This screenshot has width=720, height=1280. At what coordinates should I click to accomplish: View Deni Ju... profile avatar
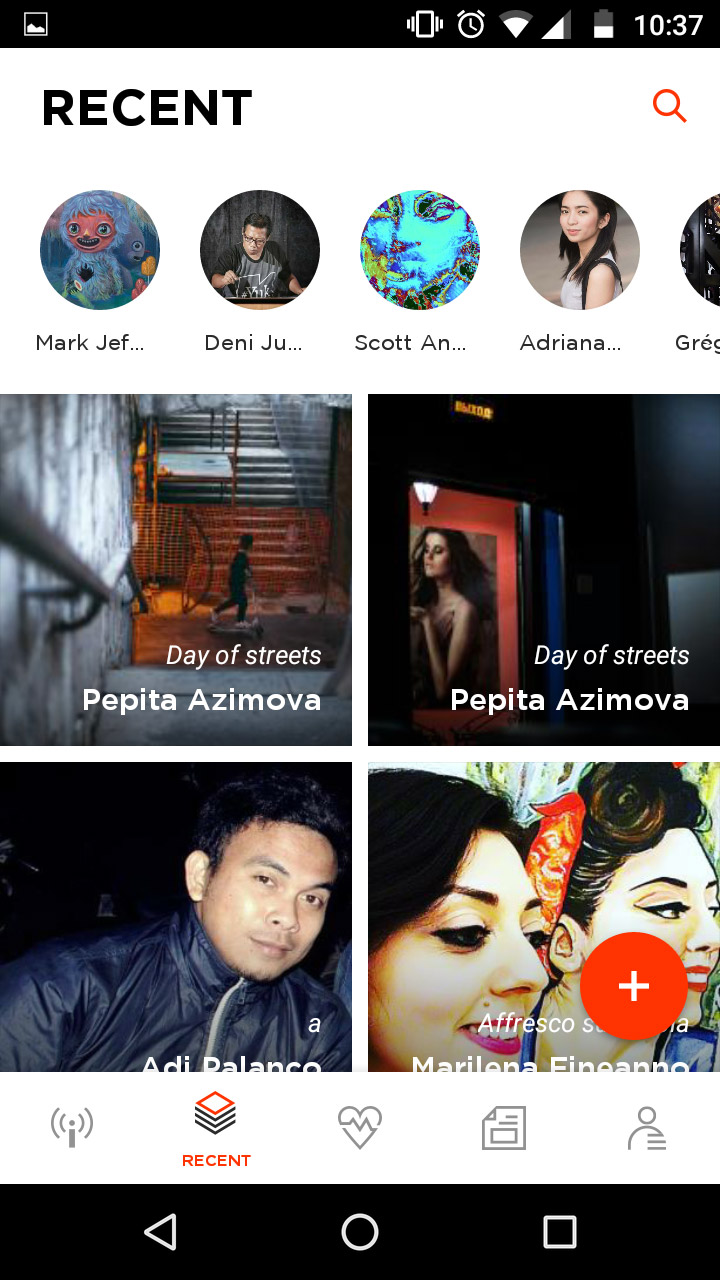click(260, 250)
